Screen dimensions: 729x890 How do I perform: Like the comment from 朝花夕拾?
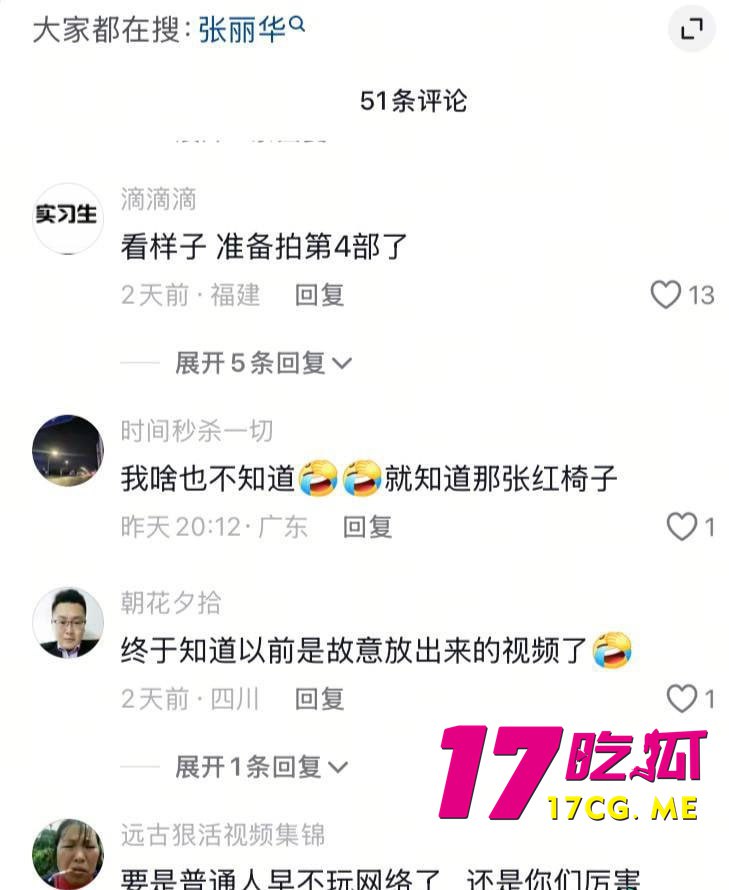point(682,699)
